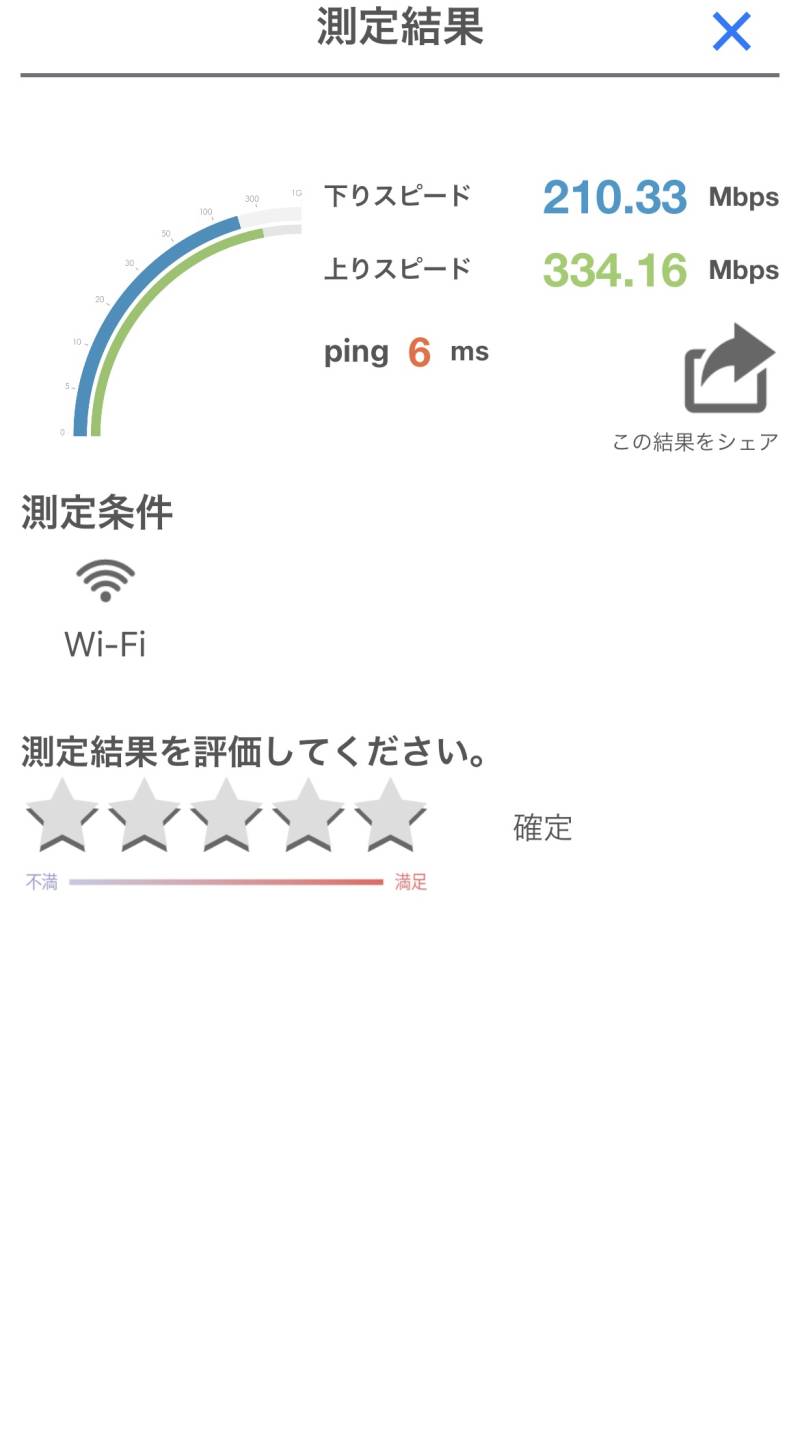Give the result three stars

[226, 815]
